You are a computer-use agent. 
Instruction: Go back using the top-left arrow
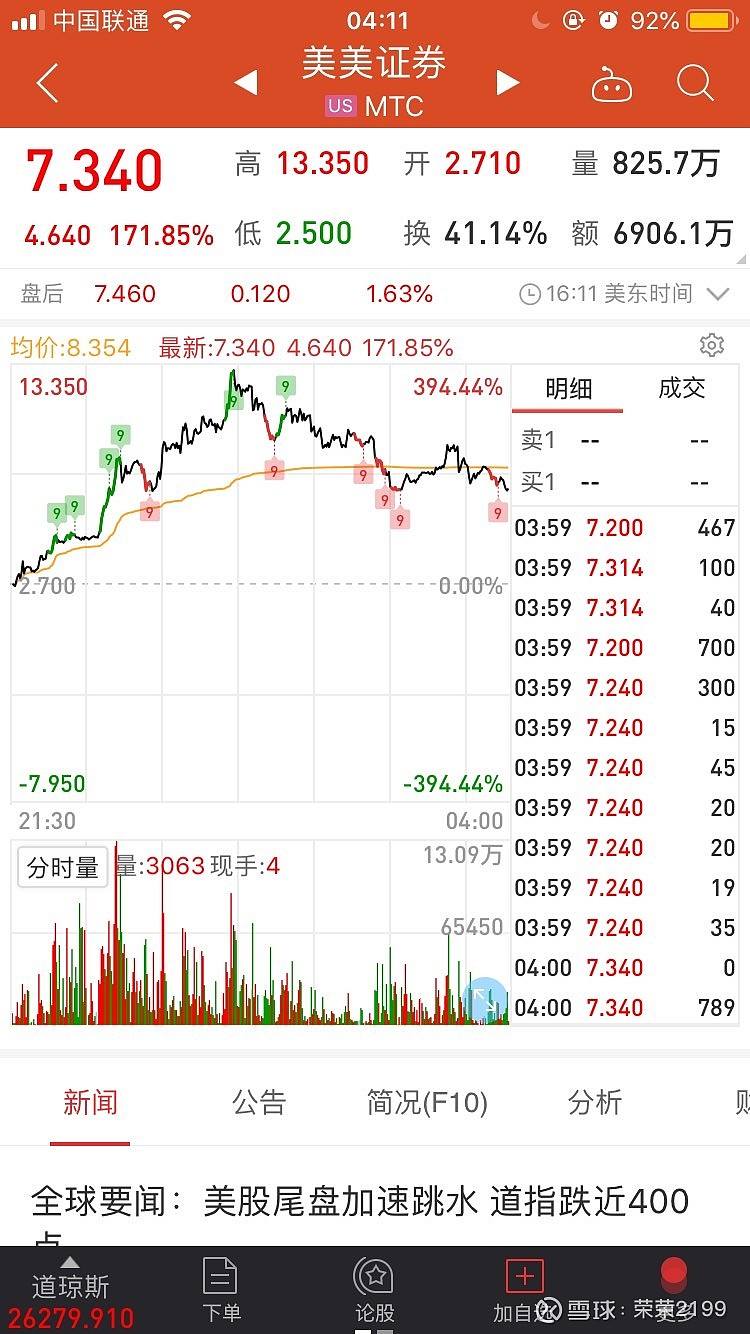[47, 83]
